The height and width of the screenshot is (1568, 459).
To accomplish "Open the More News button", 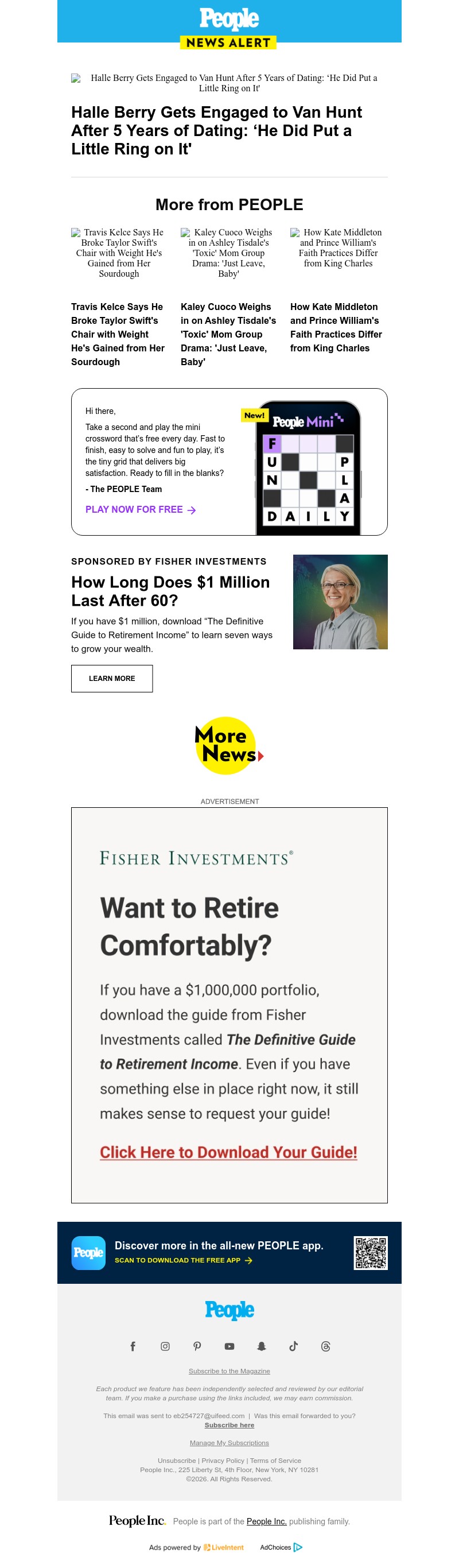I will pos(228,746).
